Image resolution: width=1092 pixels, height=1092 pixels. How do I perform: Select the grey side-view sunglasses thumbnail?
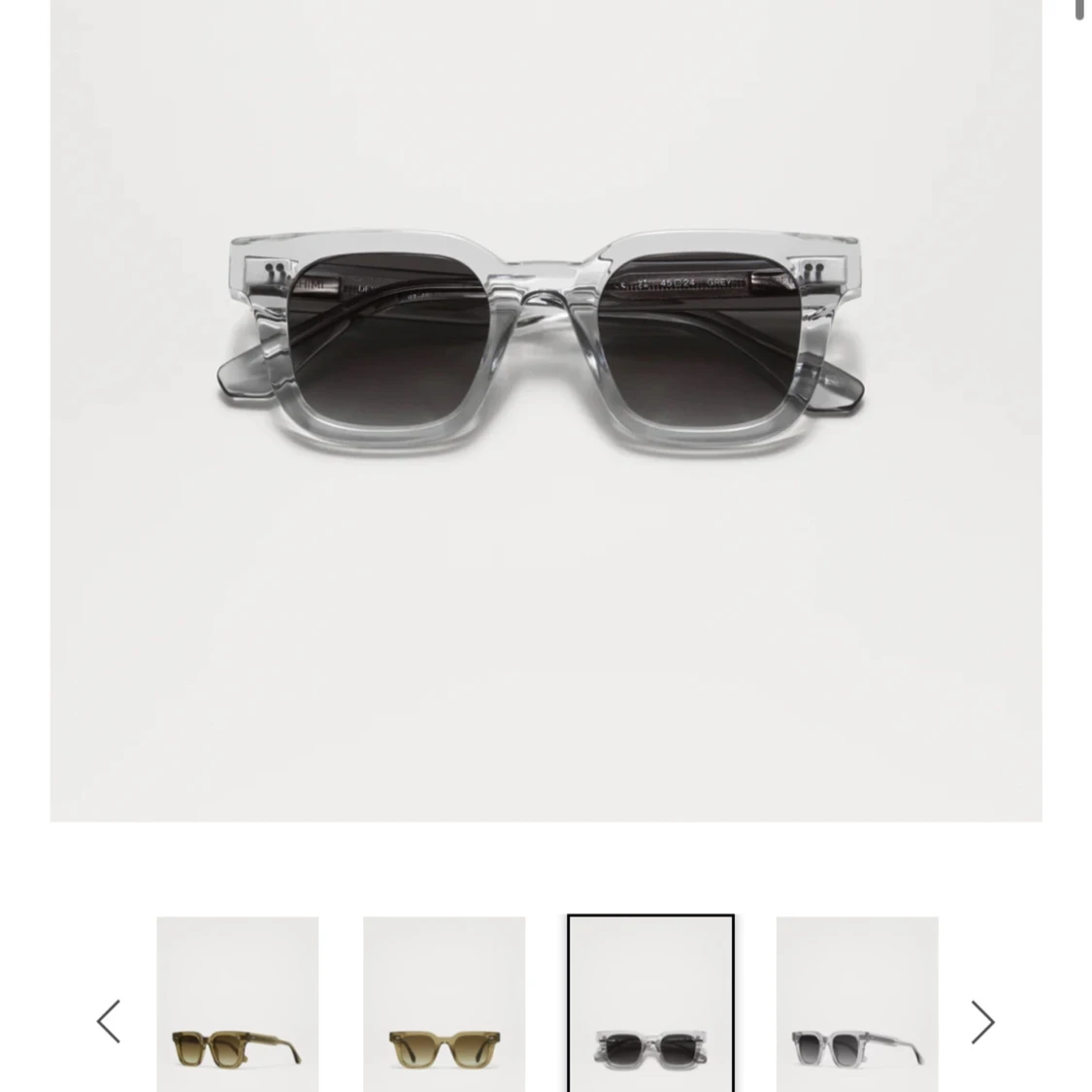pos(857,1006)
